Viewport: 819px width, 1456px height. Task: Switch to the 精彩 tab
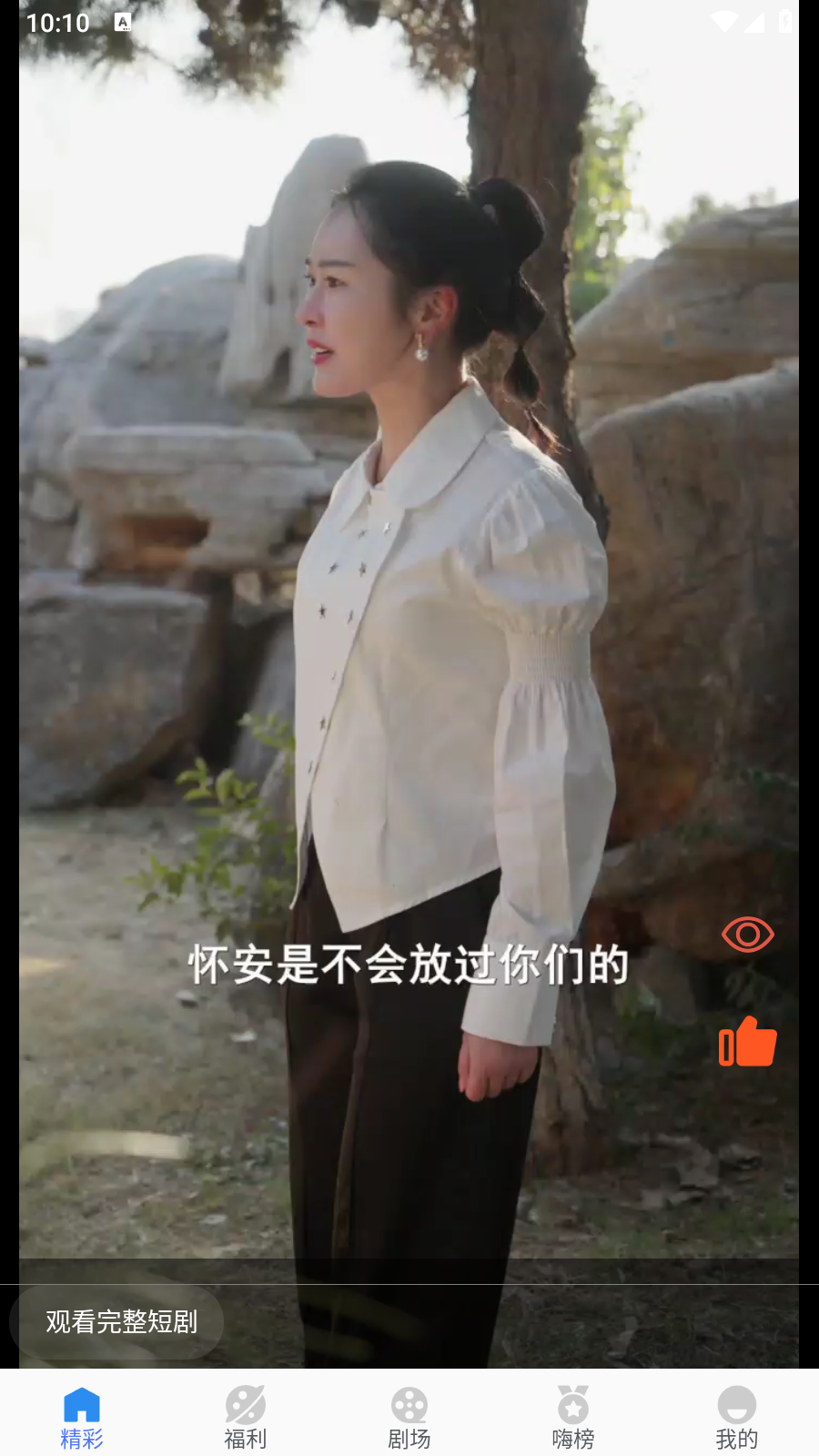point(82,1416)
